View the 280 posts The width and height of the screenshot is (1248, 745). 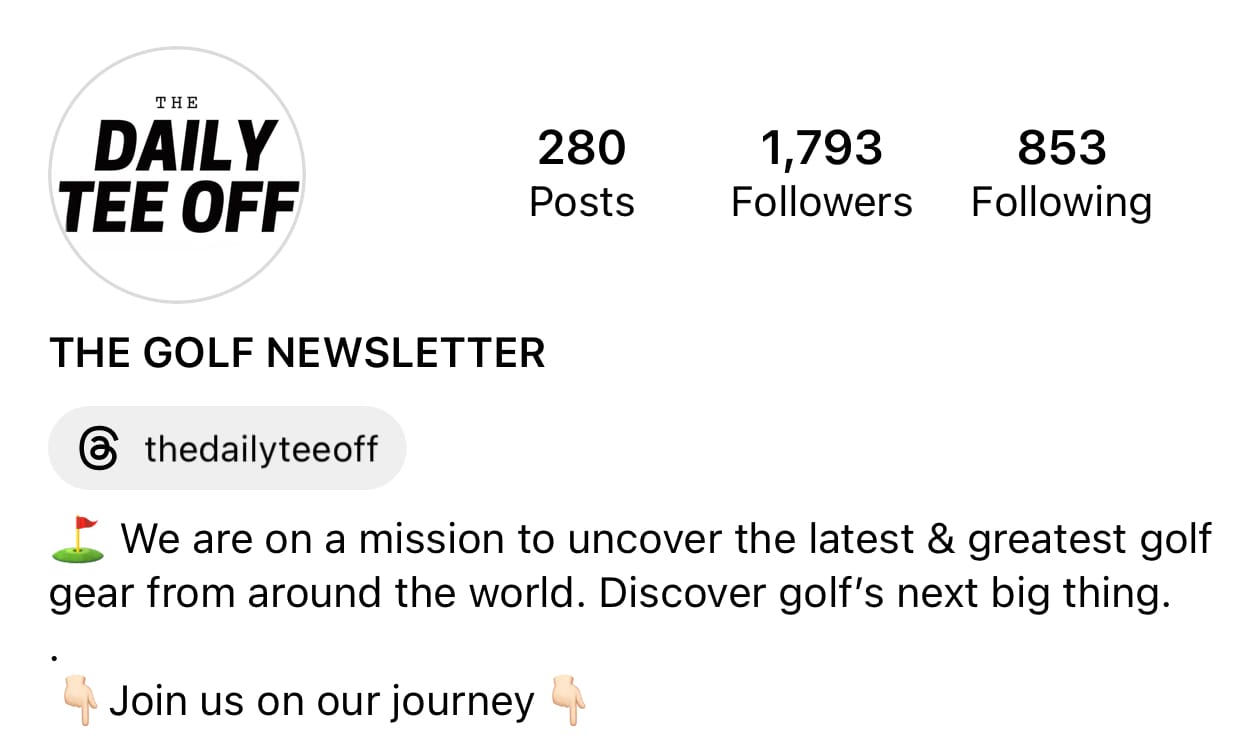click(581, 174)
